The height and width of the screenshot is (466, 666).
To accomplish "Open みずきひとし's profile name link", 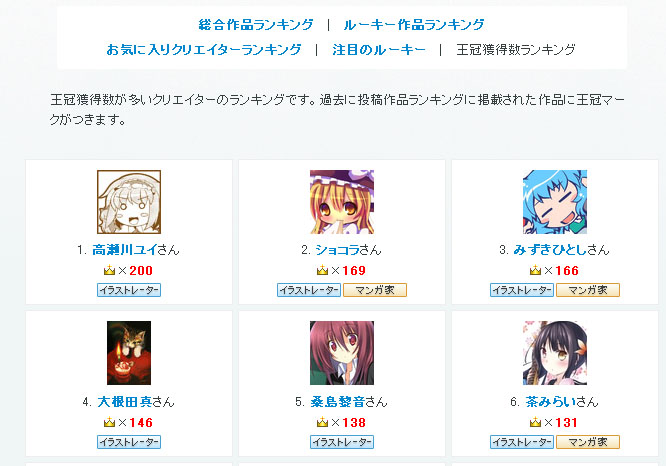I will [x=549, y=249].
